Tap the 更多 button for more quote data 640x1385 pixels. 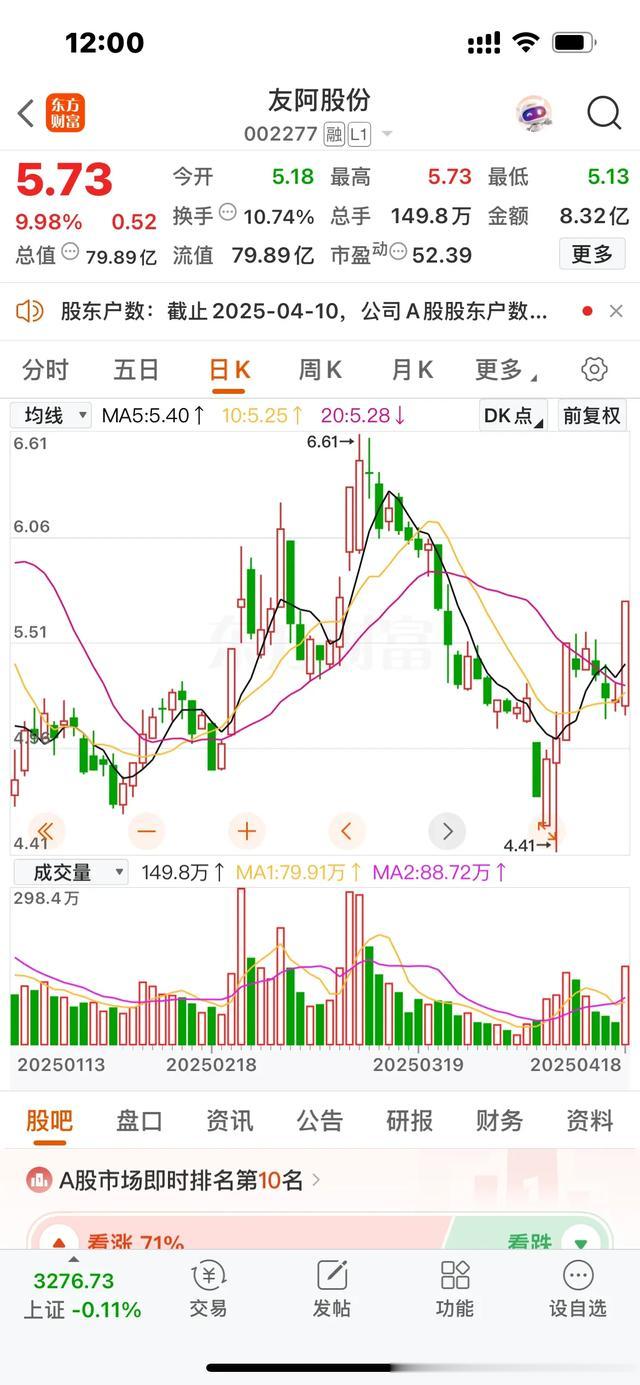592,254
